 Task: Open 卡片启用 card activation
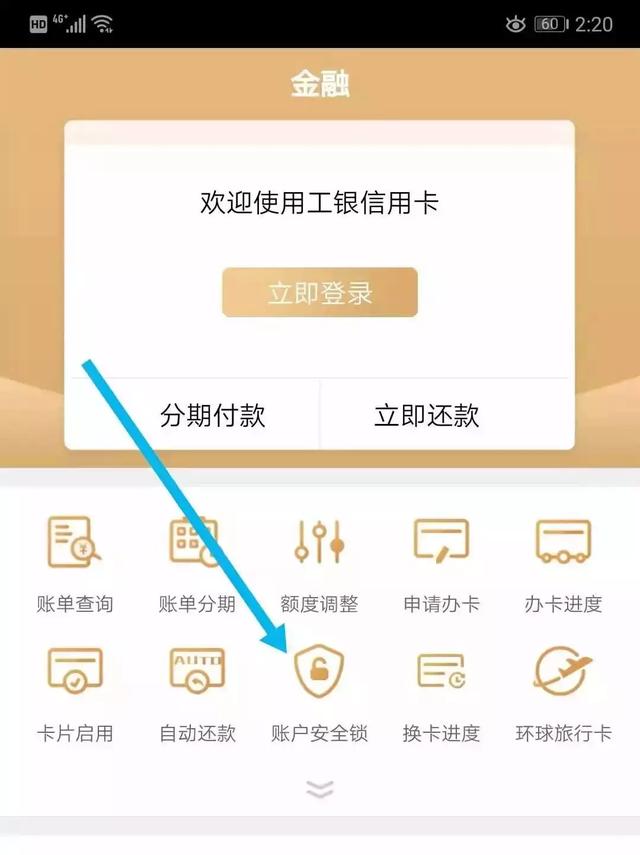(75, 693)
